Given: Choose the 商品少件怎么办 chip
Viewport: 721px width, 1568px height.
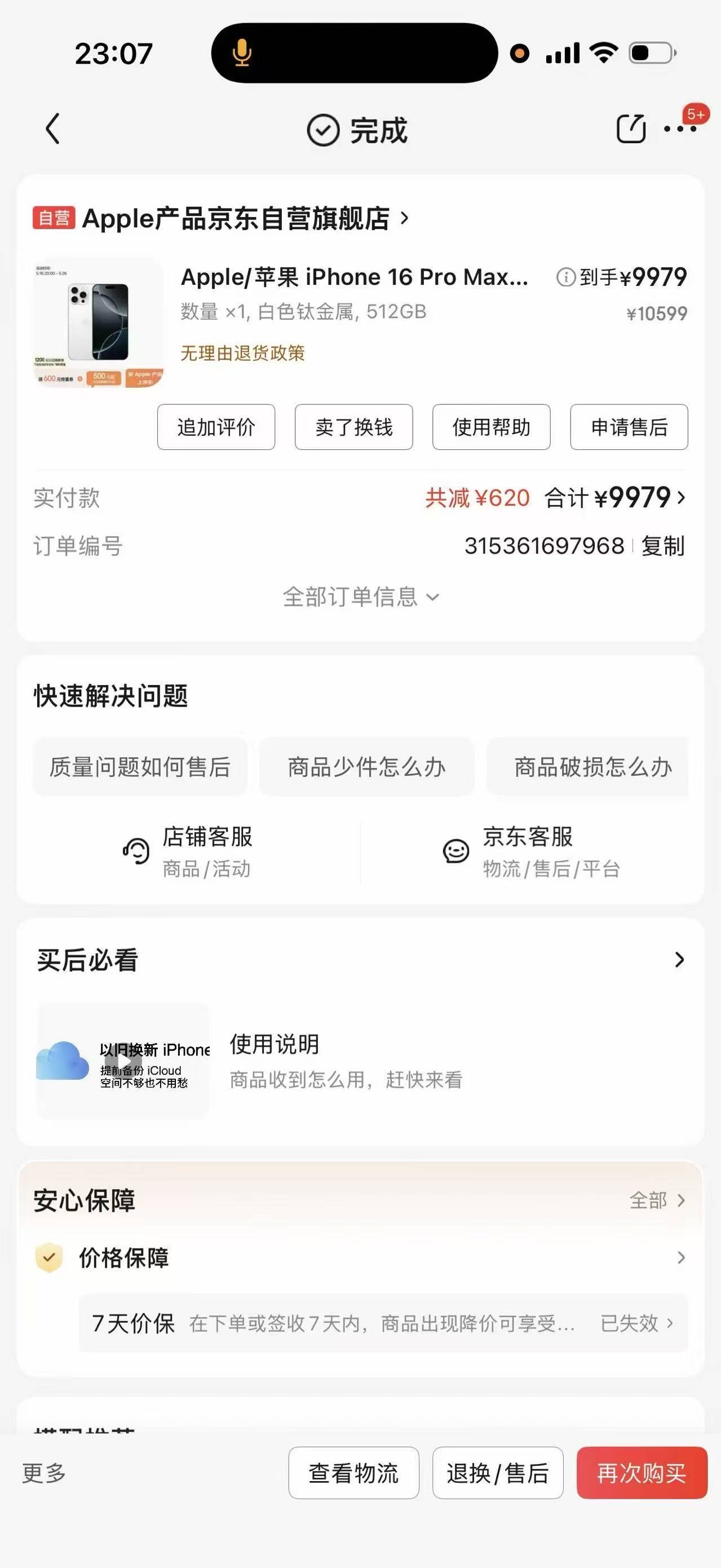Looking at the screenshot, I should 366,767.
